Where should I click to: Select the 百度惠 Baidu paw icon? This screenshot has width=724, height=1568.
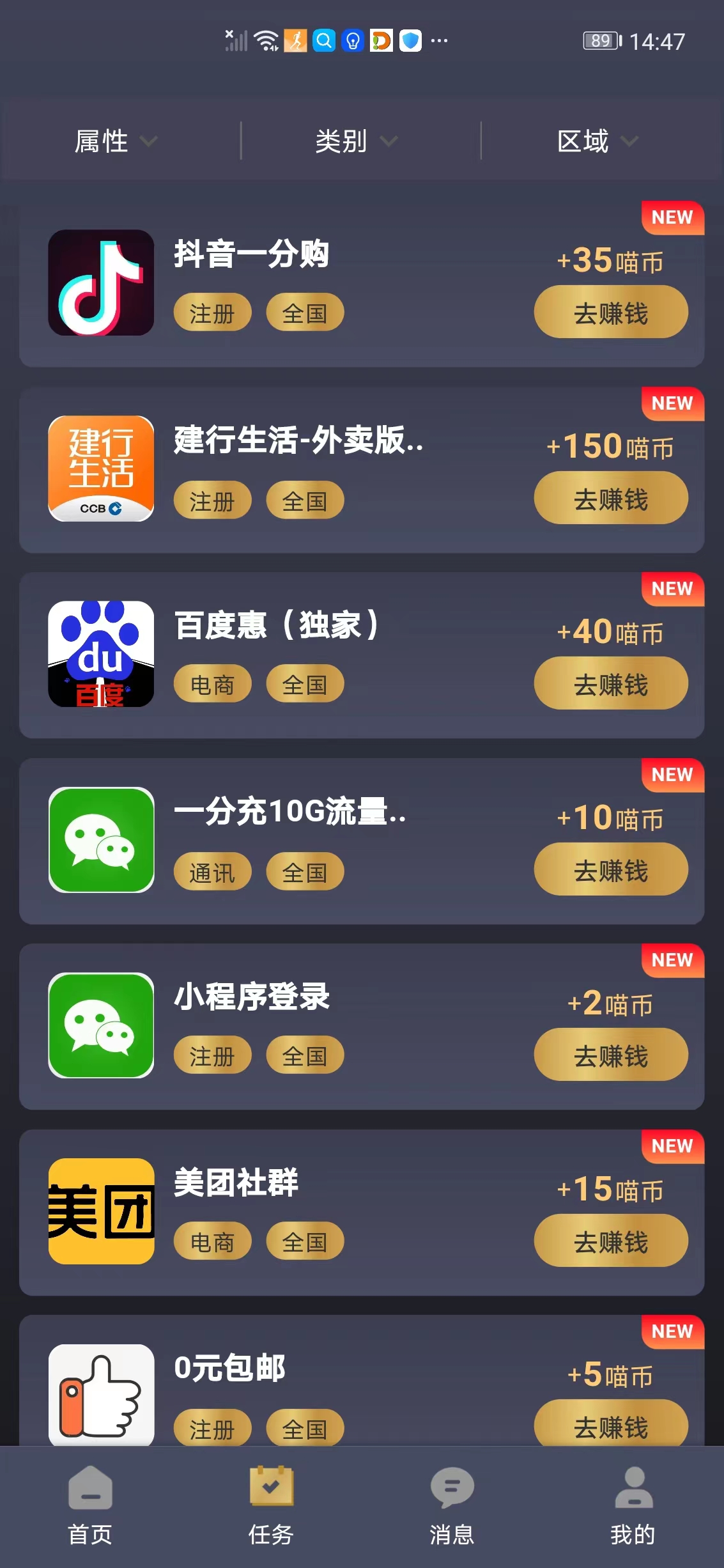pos(100,654)
